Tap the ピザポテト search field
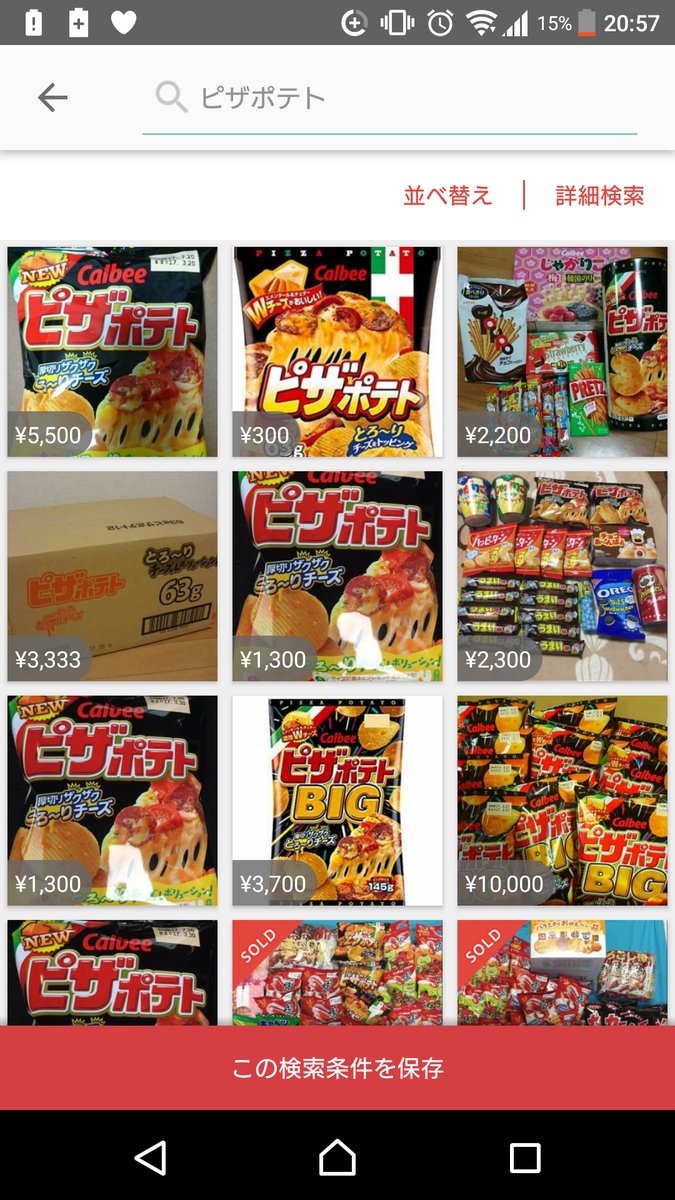675x1200 pixels. [x=390, y=98]
